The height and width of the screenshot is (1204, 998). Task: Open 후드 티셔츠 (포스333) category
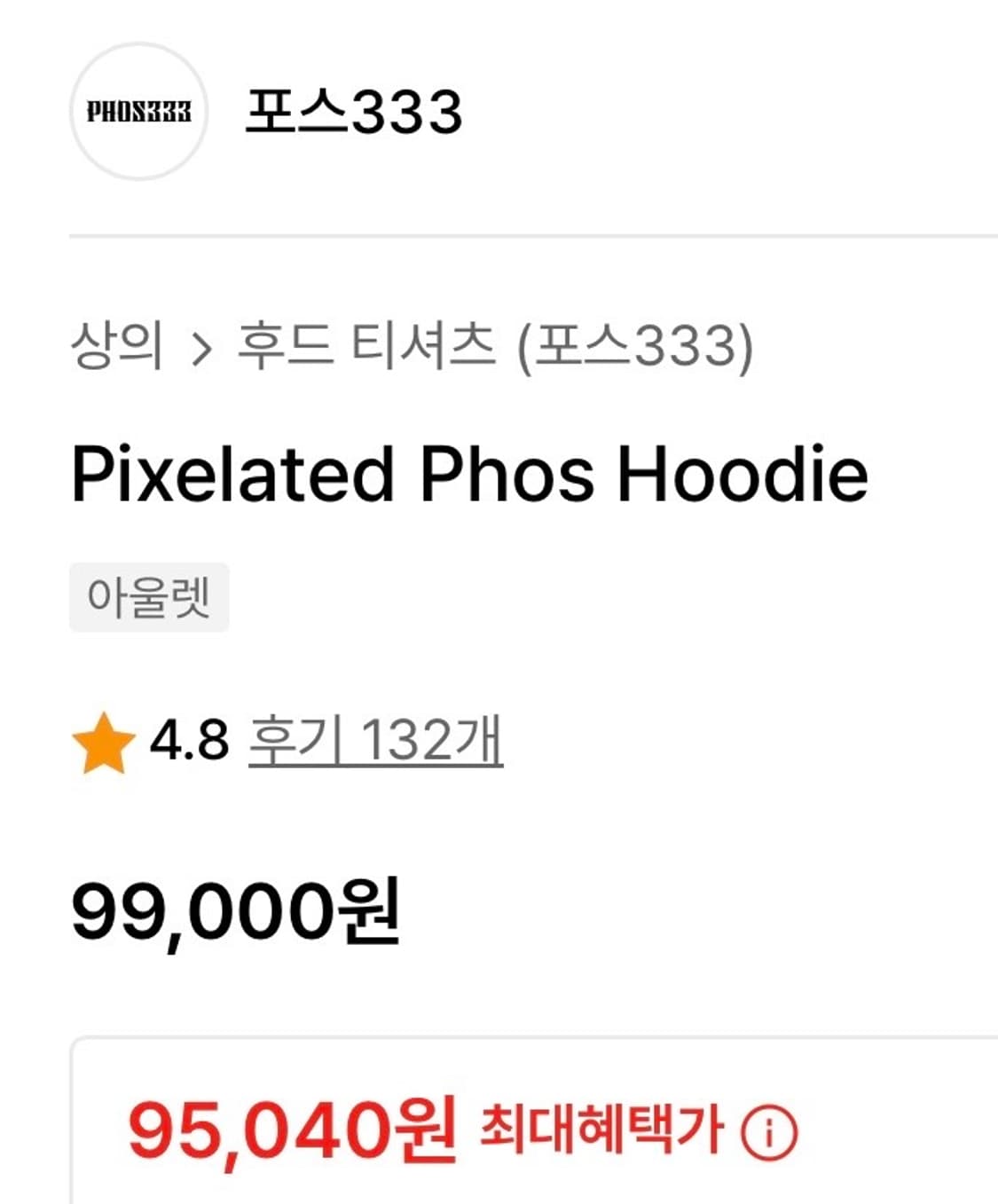pyautogui.click(x=497, y=346)
